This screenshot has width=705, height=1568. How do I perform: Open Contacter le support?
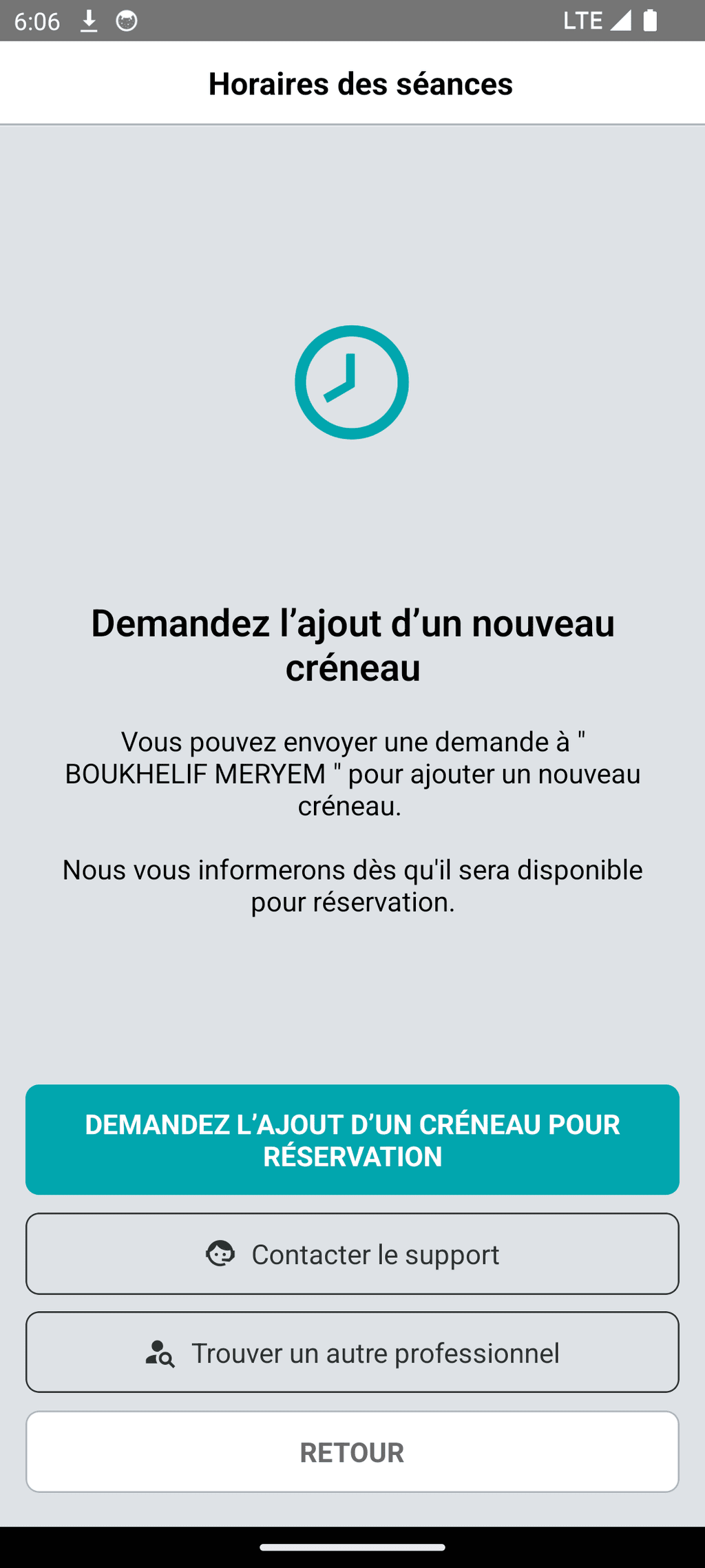[x=352, y=1254]
